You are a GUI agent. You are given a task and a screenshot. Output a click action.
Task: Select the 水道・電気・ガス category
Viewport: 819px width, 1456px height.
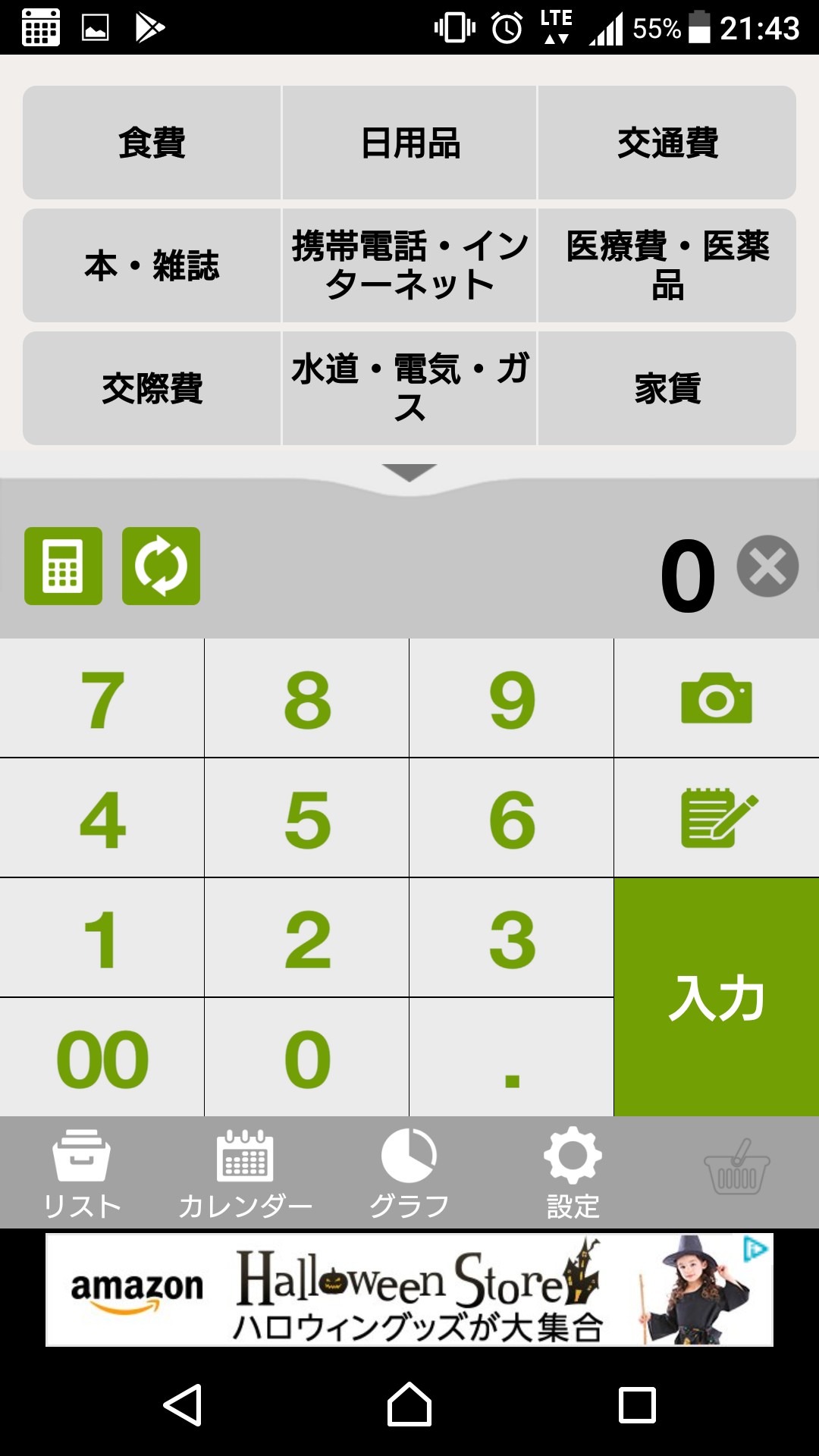click(409, 388)
